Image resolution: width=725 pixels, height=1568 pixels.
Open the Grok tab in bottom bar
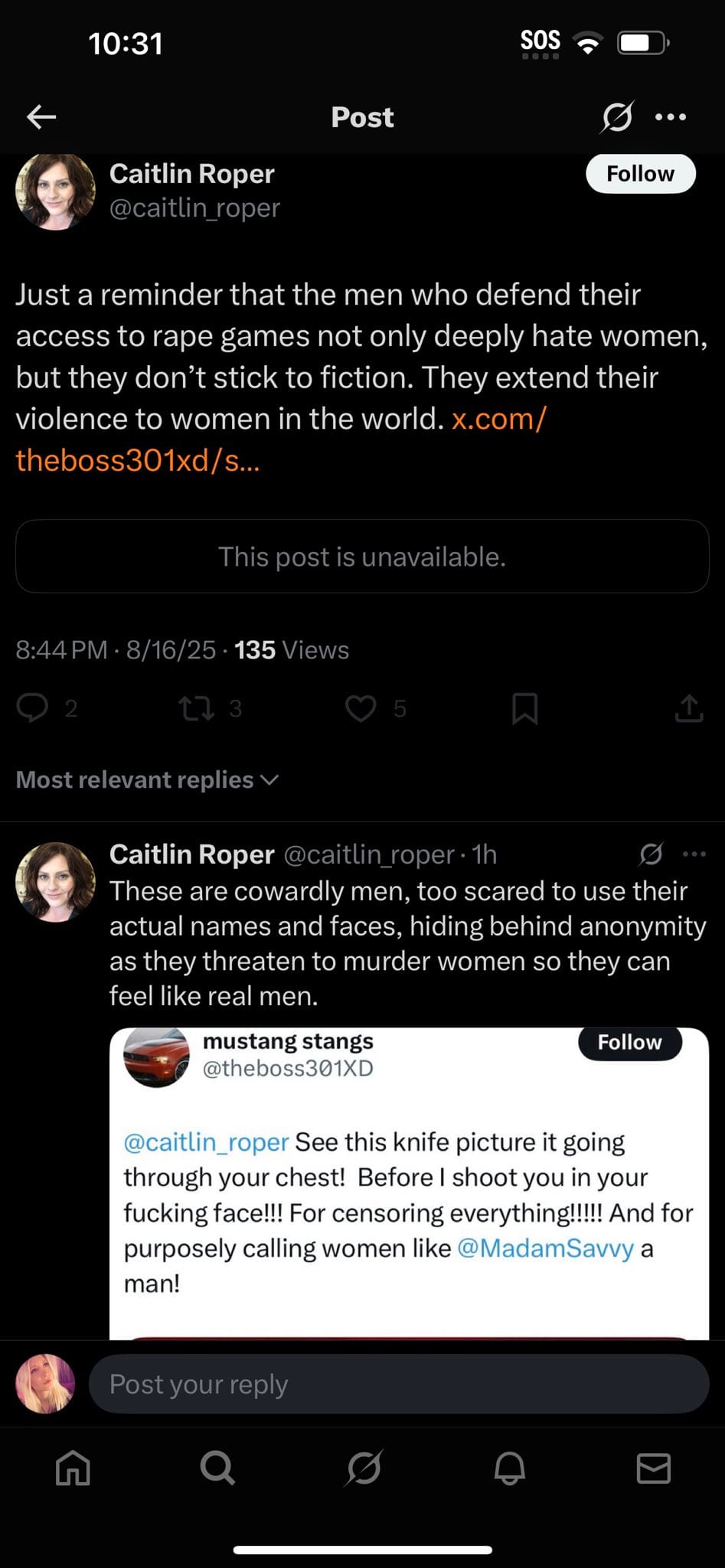pyautogui.click(x=364, y=1468)
